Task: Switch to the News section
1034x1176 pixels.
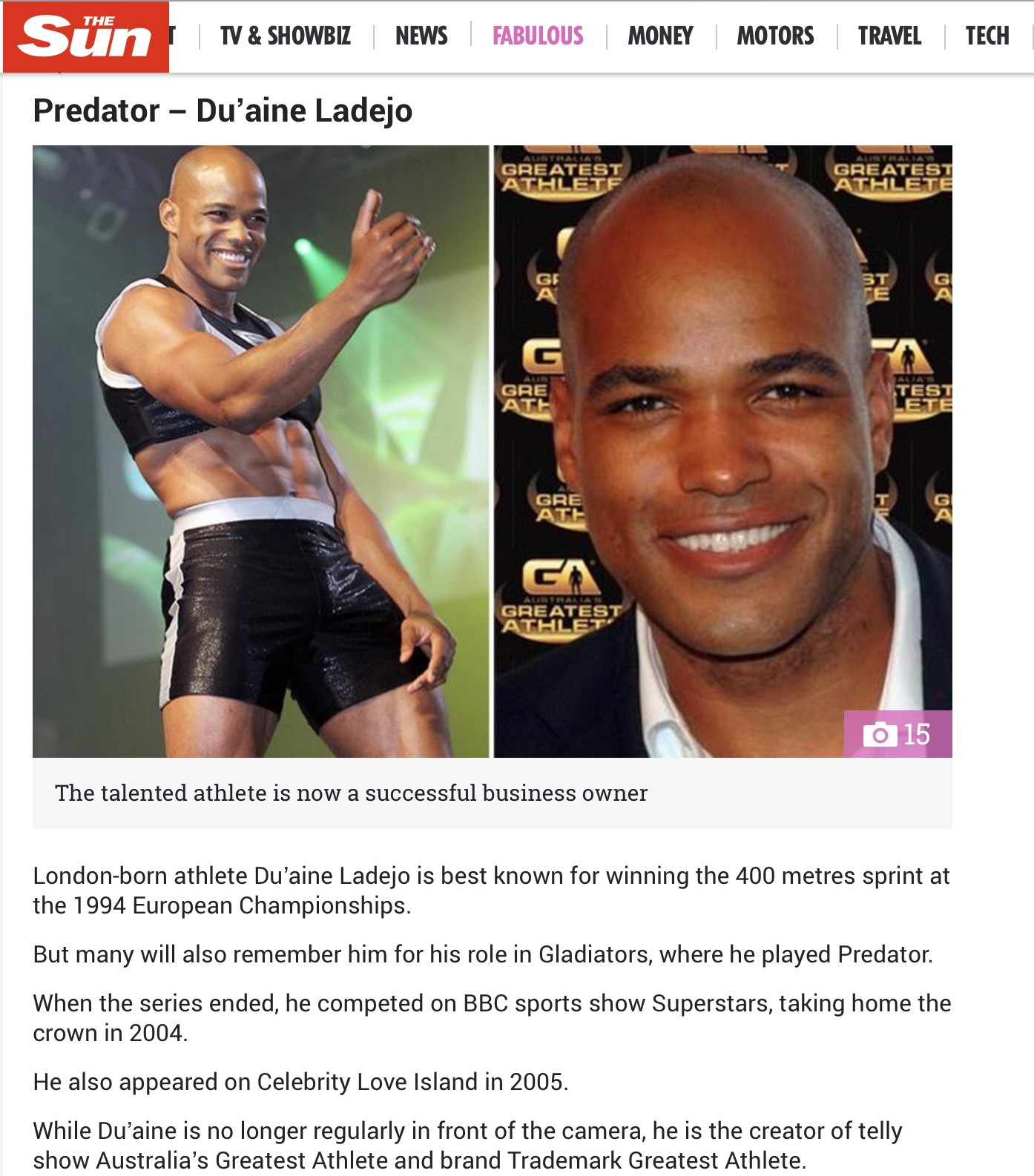Action: (421, 36)
